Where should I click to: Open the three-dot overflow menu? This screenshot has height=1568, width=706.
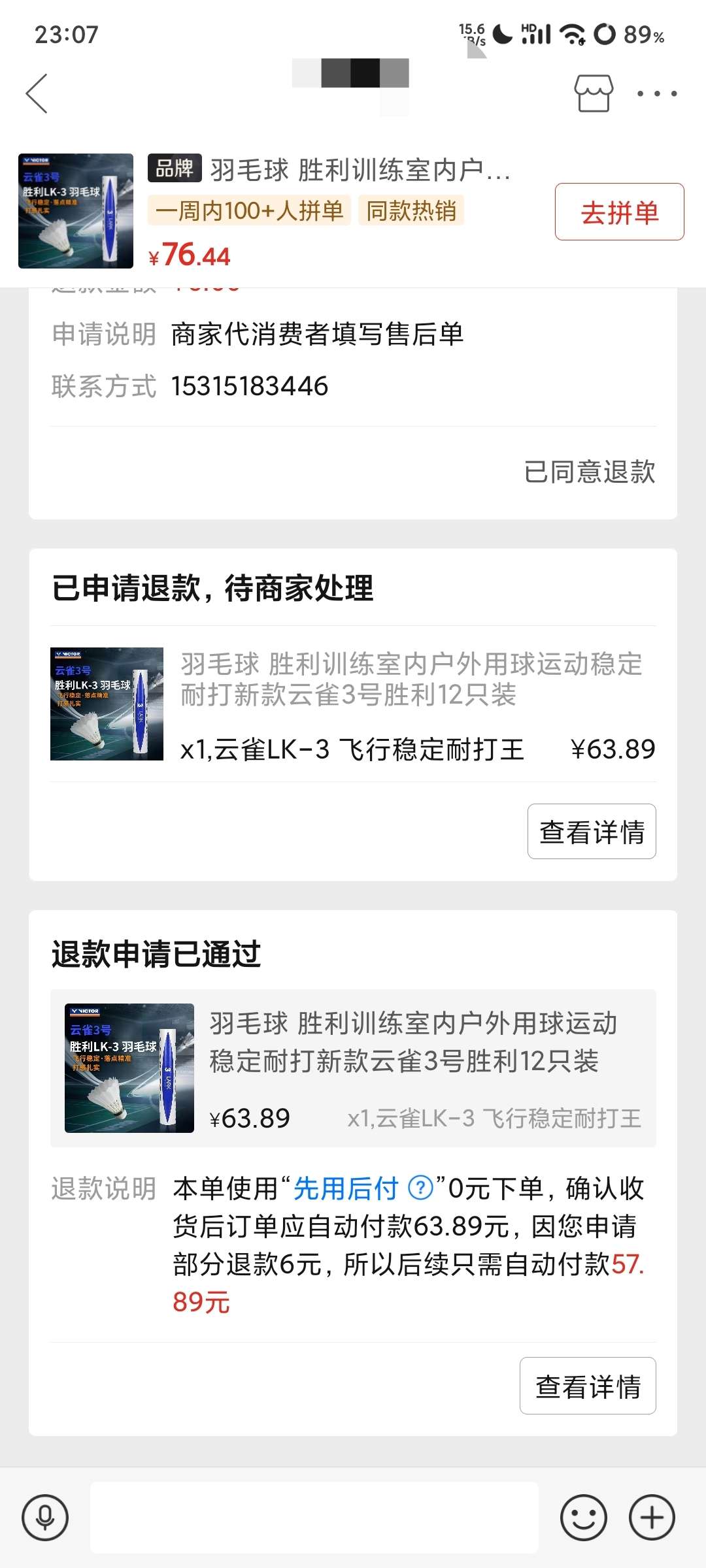tap(657, 93)
